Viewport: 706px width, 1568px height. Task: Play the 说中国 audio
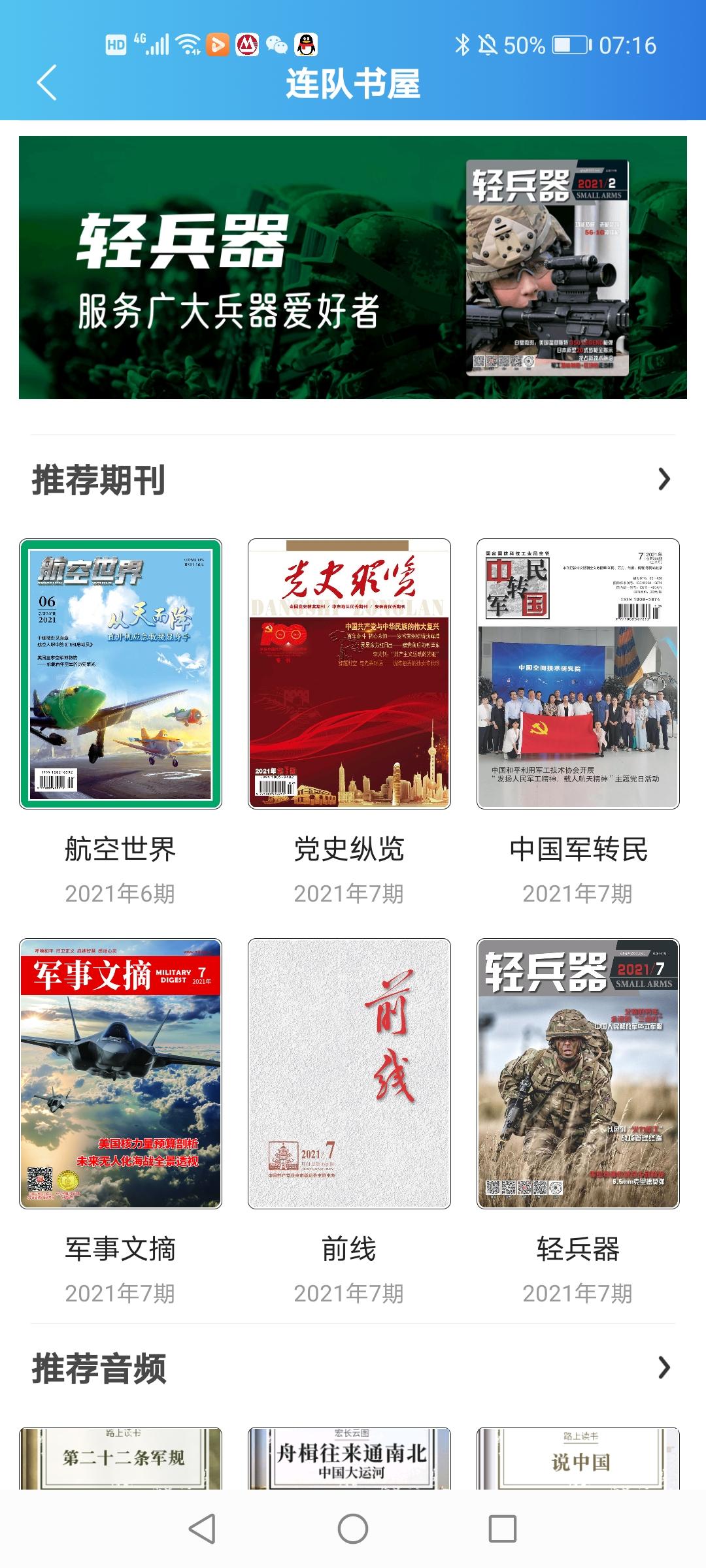tap(578, 1458)
